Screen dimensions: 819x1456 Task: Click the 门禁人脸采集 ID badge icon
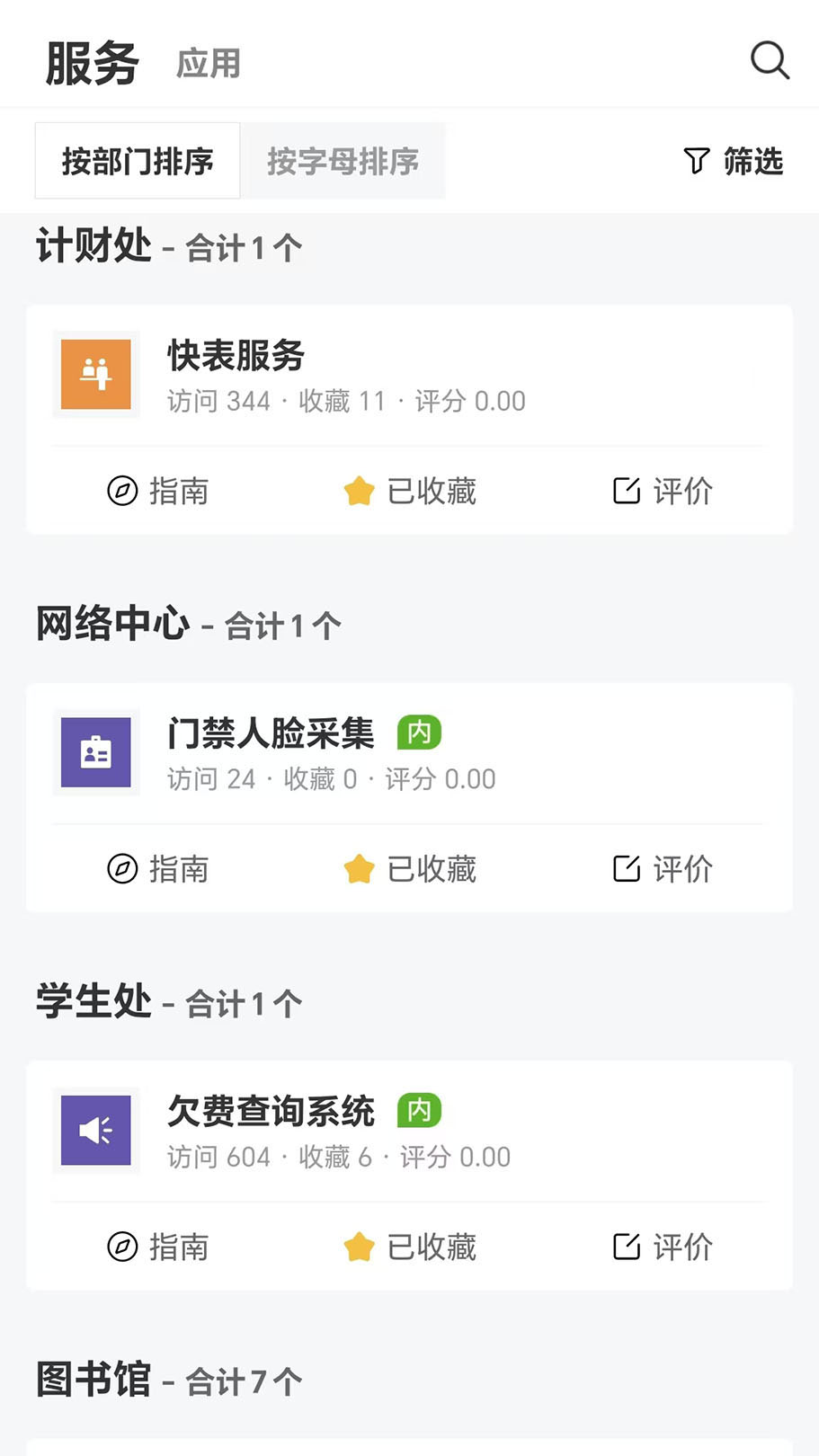pos(95,753)
